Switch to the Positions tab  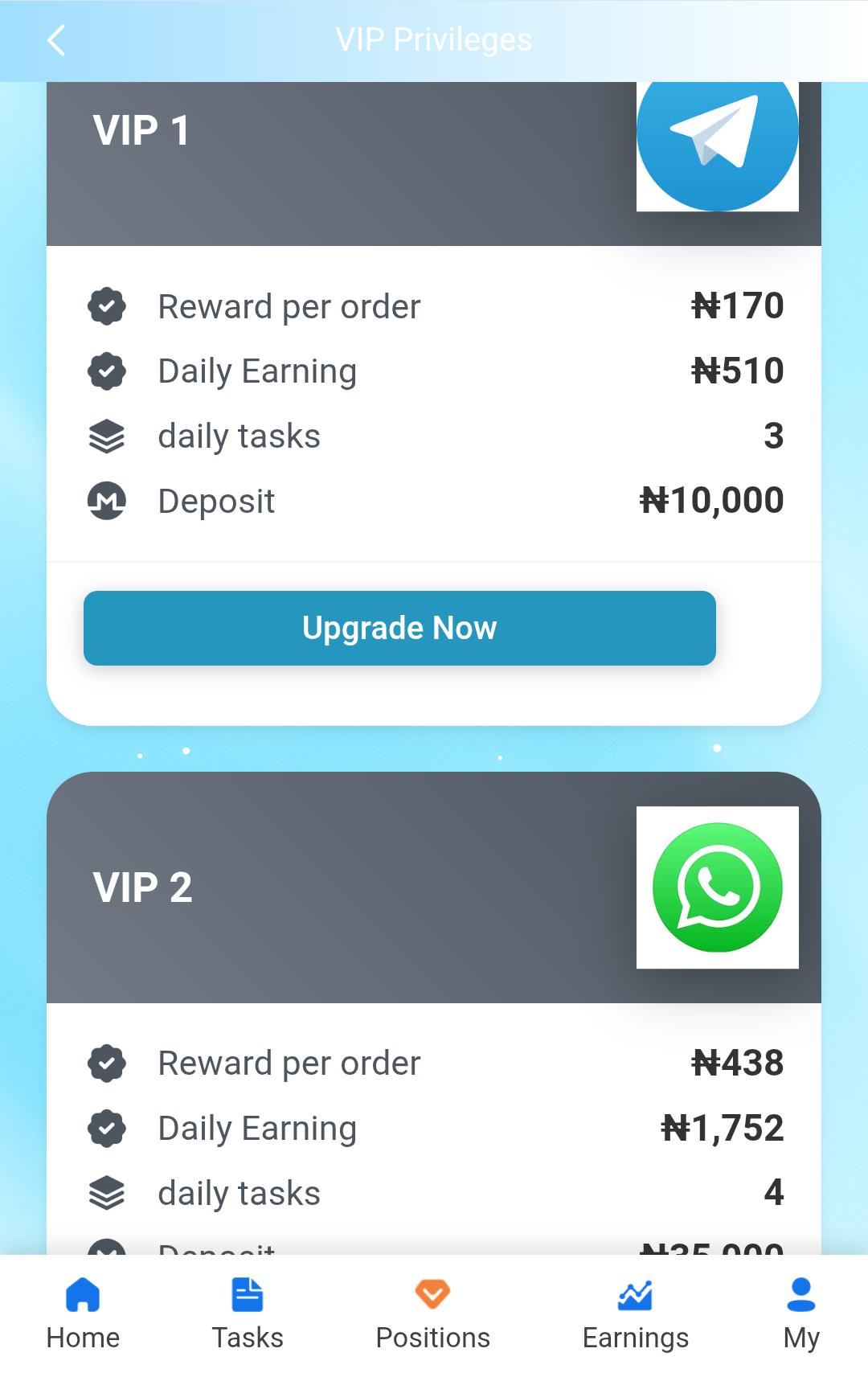(x=432, y=1310)
